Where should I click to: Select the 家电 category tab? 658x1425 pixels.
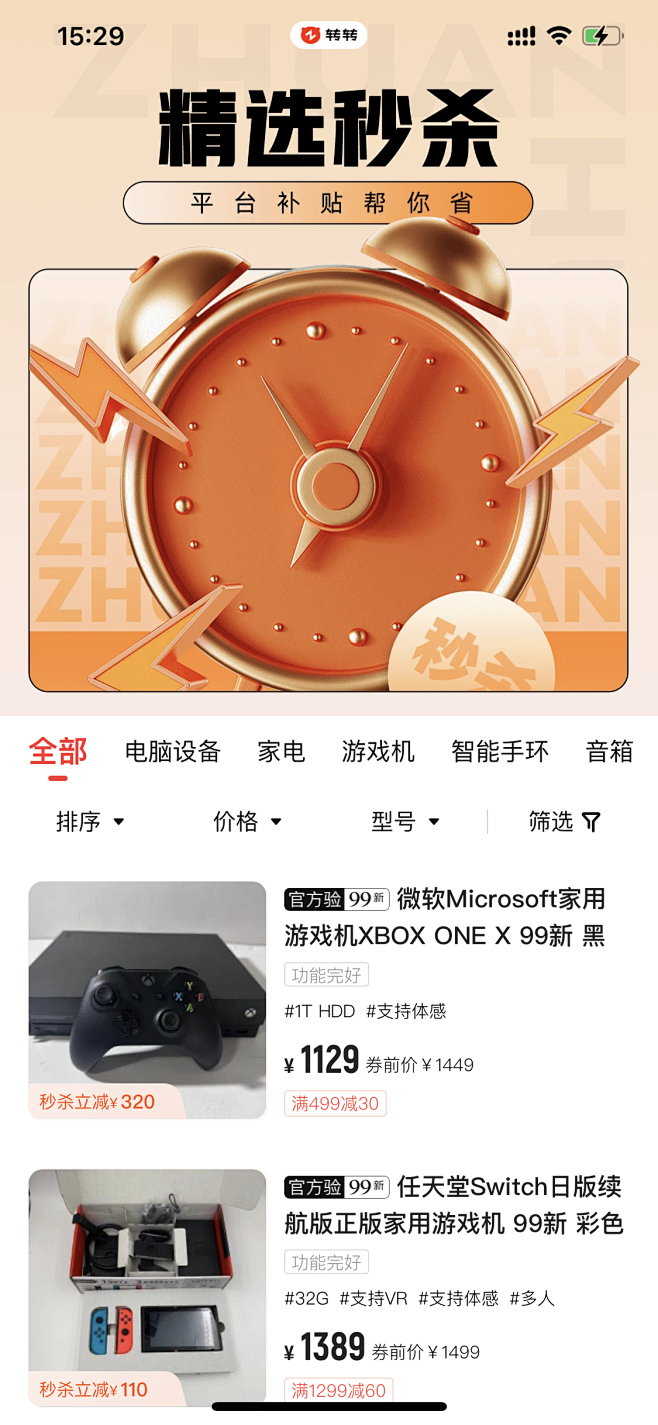281,752
